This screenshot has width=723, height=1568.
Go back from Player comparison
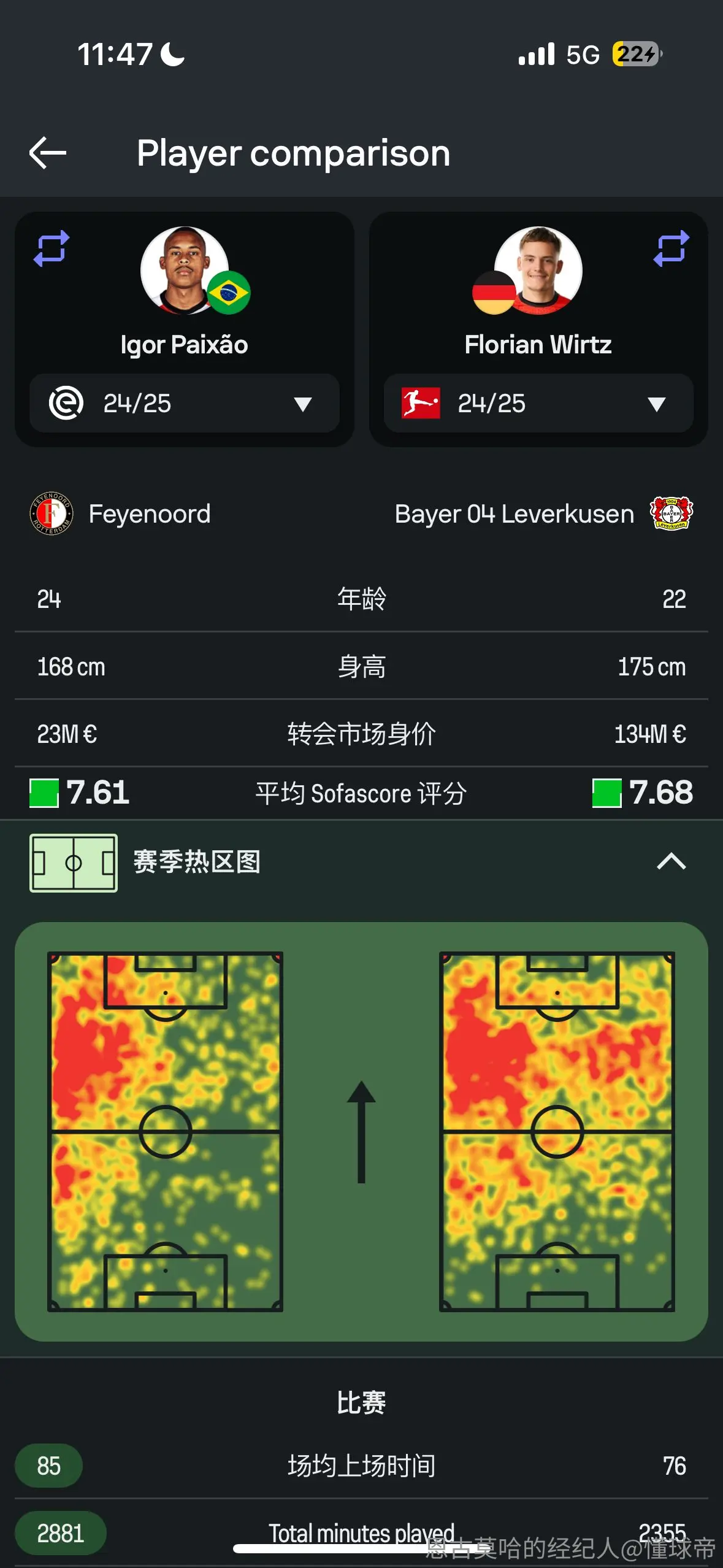coord(48,153)
